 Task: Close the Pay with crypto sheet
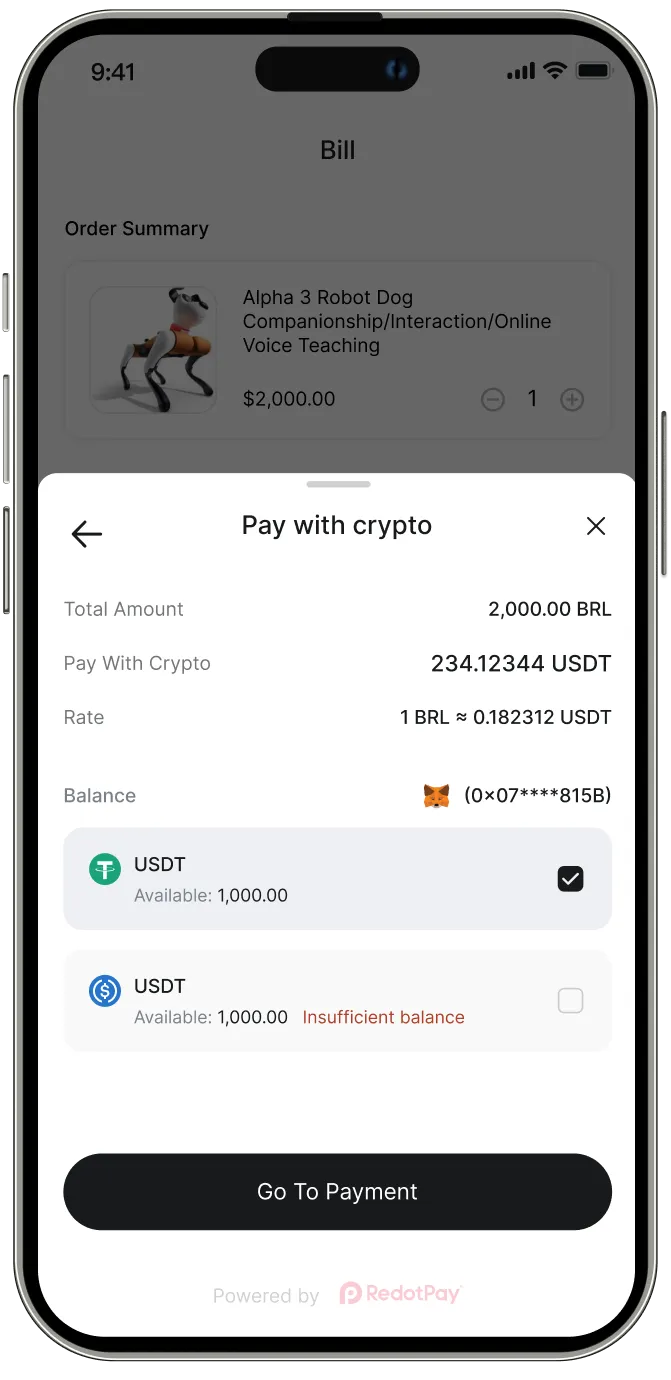(596, 526)
